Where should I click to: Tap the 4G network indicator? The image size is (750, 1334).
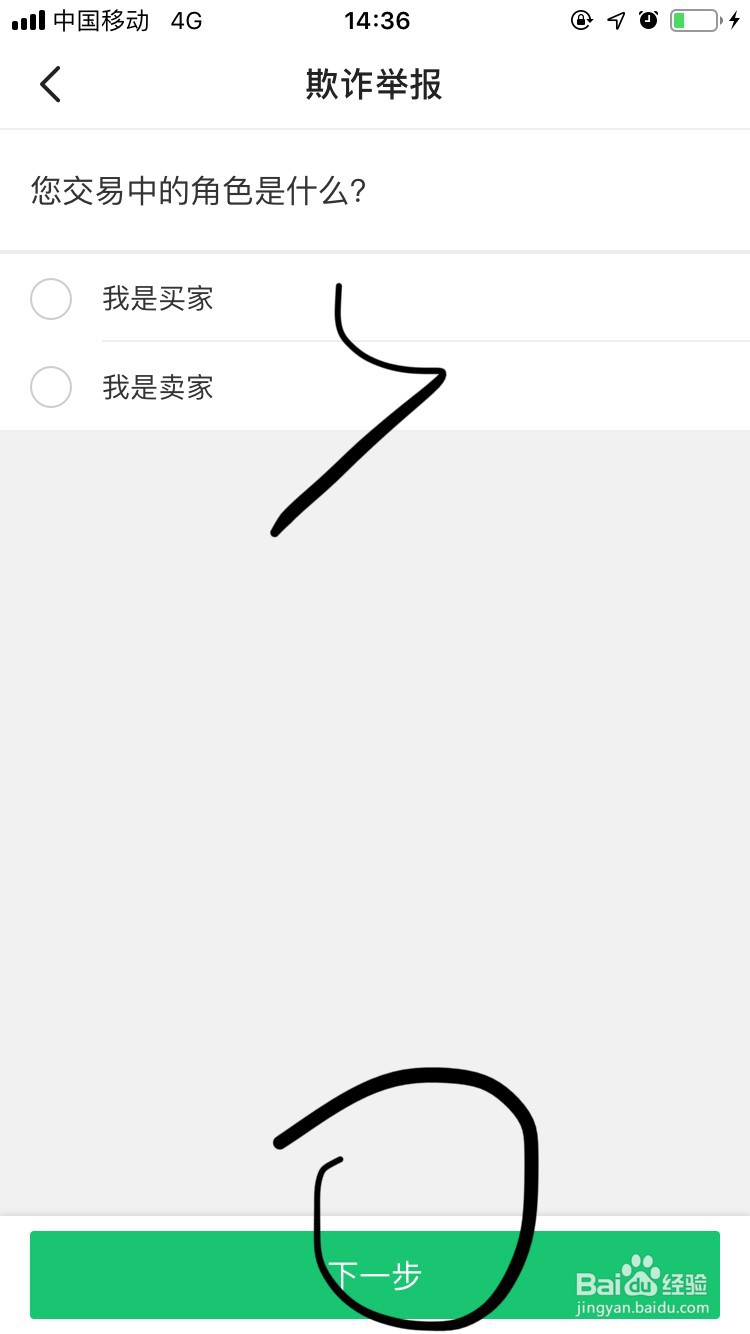186,19
